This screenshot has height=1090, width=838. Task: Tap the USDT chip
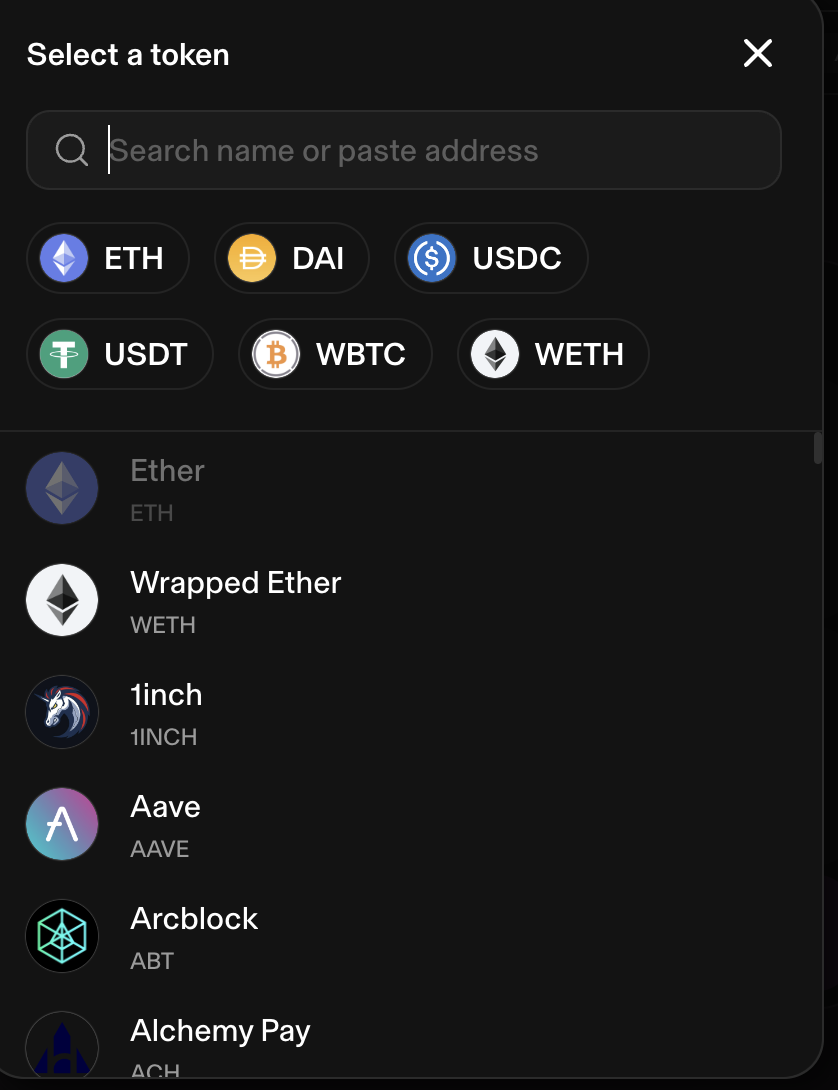(120, 354)
